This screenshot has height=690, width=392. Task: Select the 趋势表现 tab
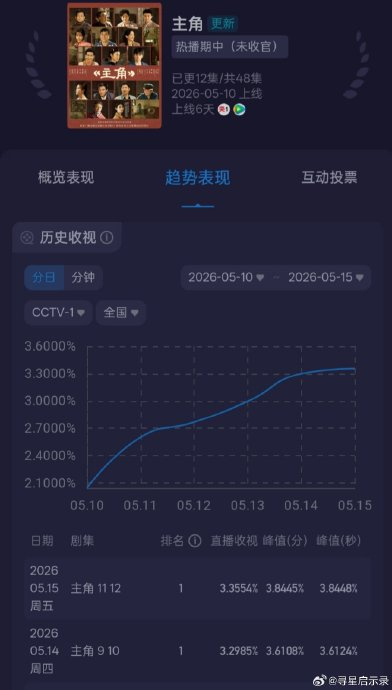[x=198, y=178]
